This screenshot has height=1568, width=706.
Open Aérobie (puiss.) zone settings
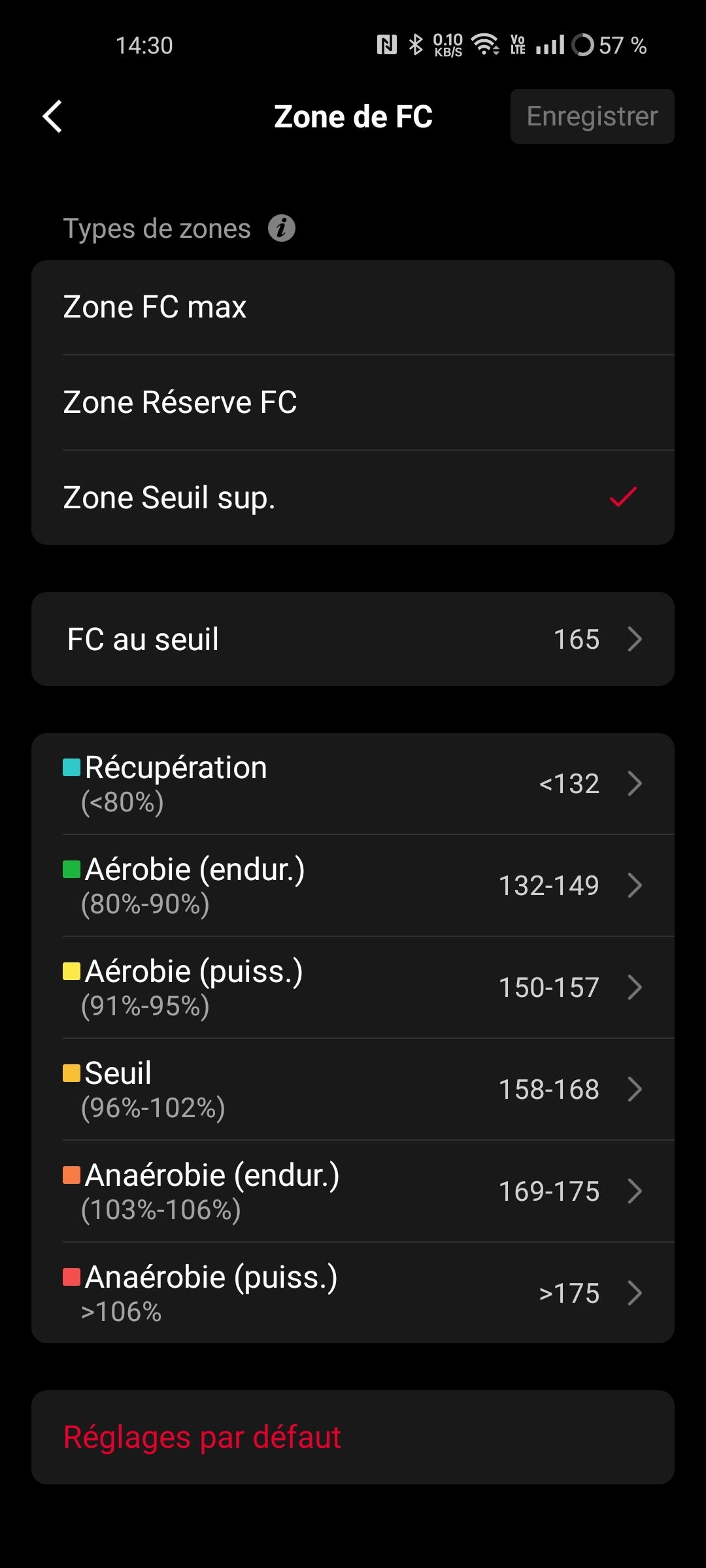coord(353,987)
